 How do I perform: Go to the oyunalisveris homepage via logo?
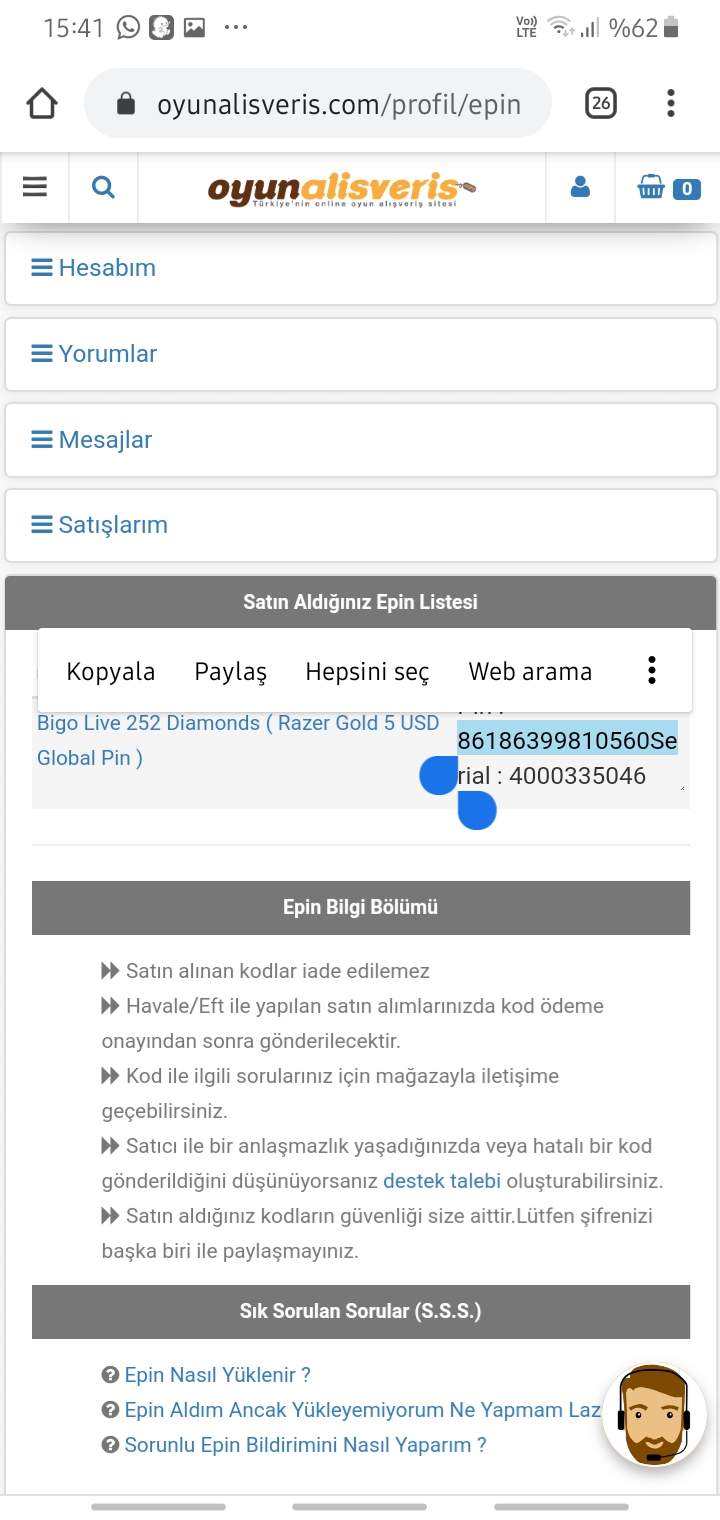[342, 189]
